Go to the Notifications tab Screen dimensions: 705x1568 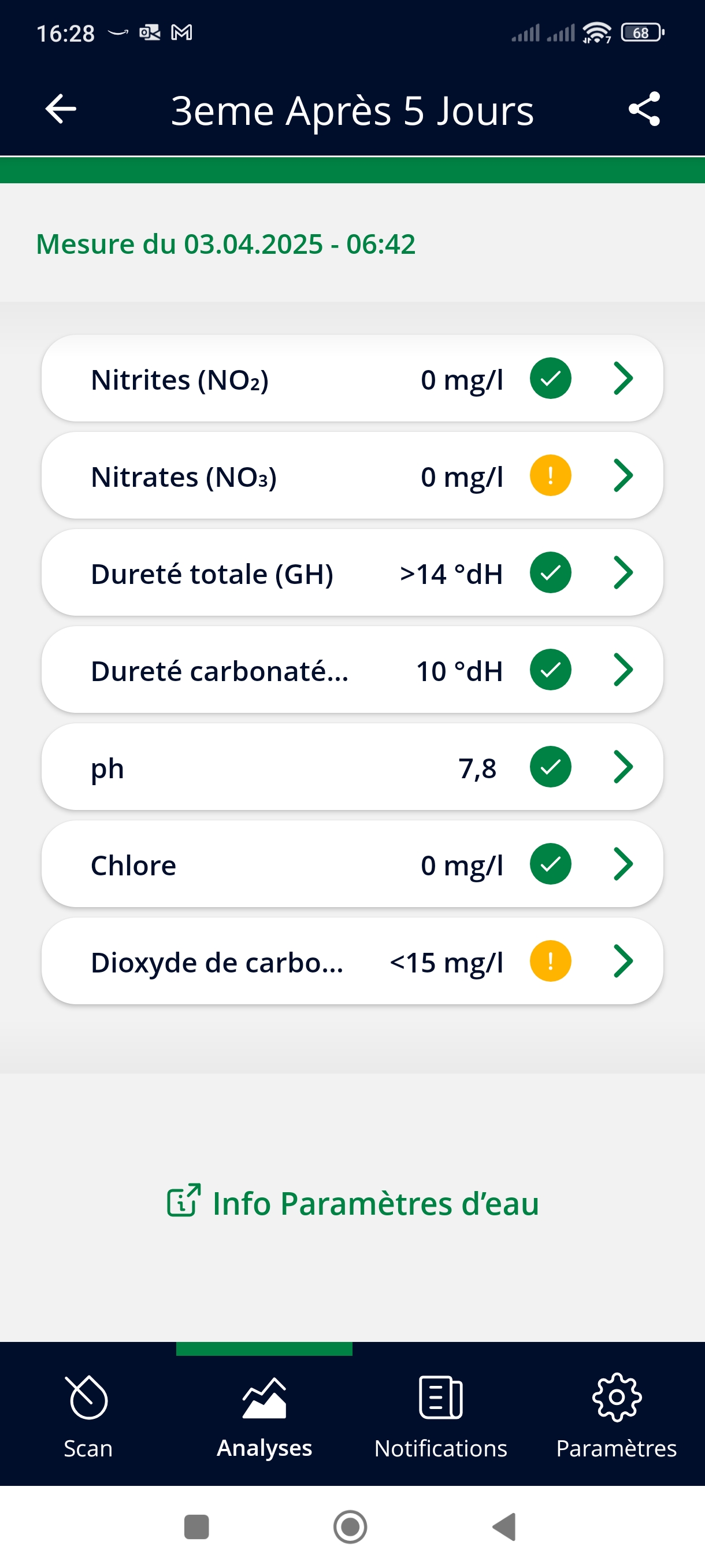coord(440,1415)
